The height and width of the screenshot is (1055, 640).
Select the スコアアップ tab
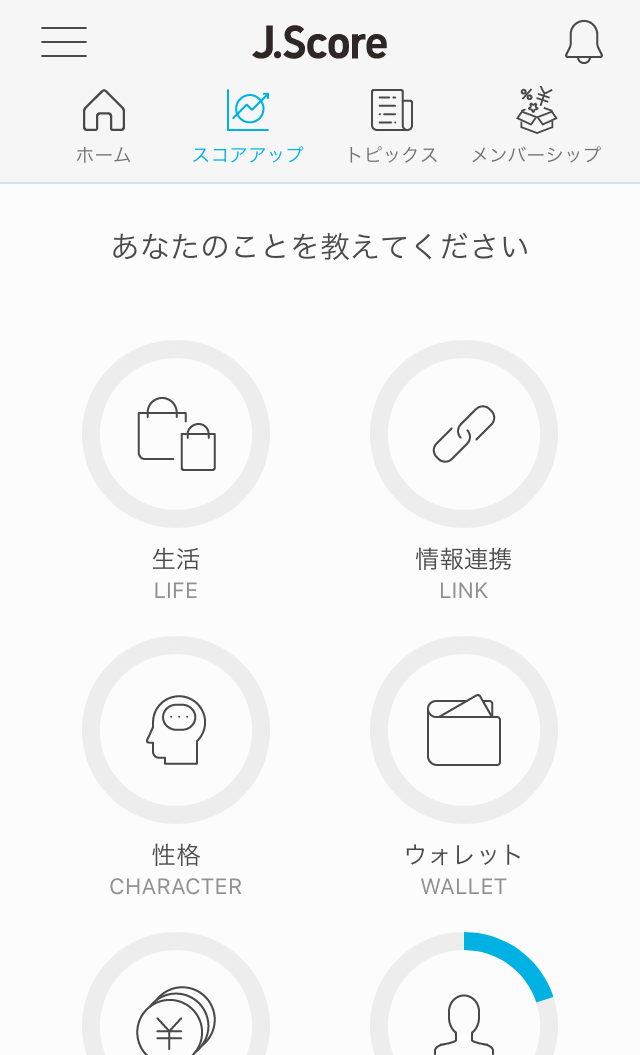(248, 126)
